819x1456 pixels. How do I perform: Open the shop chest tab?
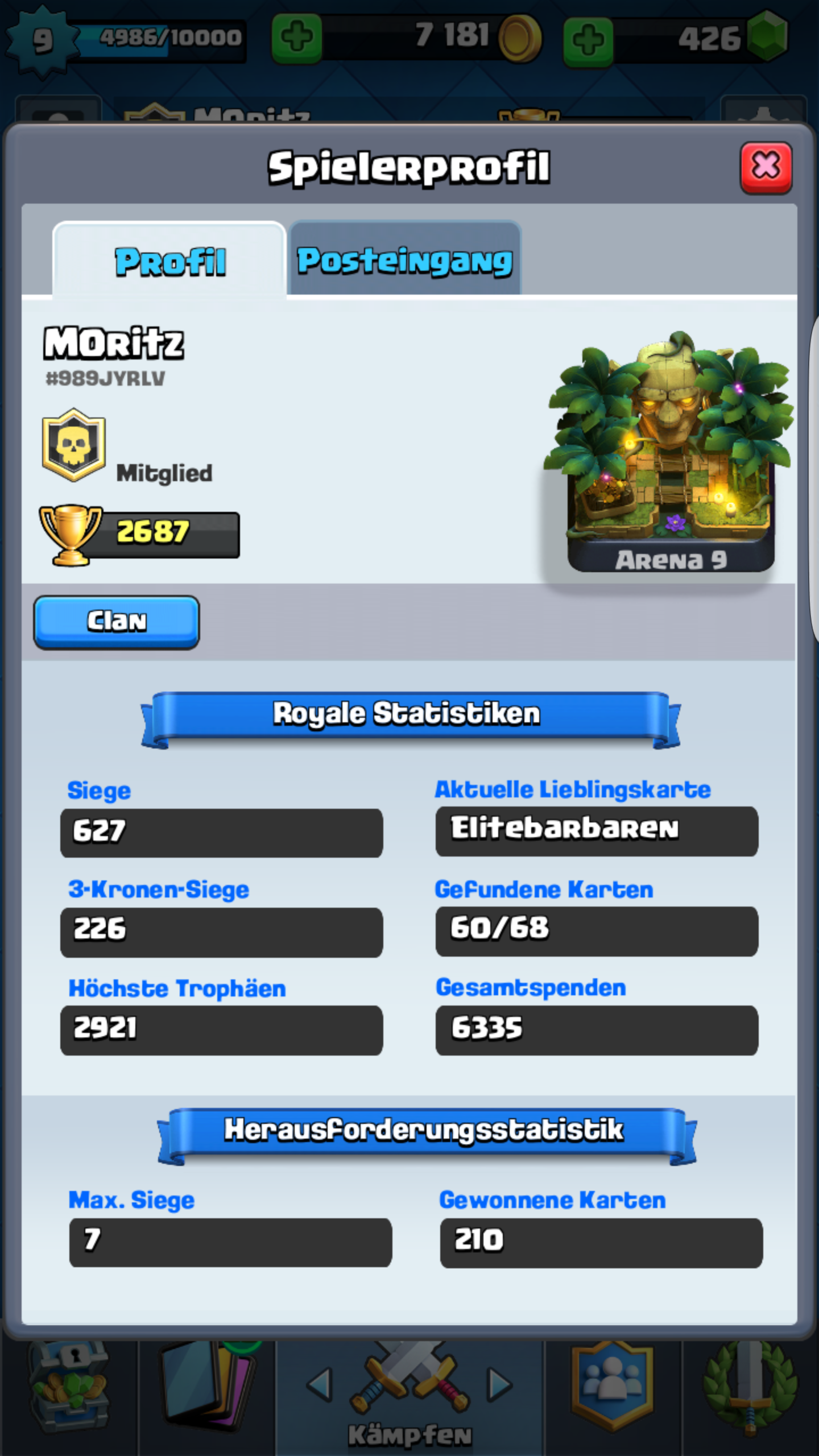[69, 1388]
